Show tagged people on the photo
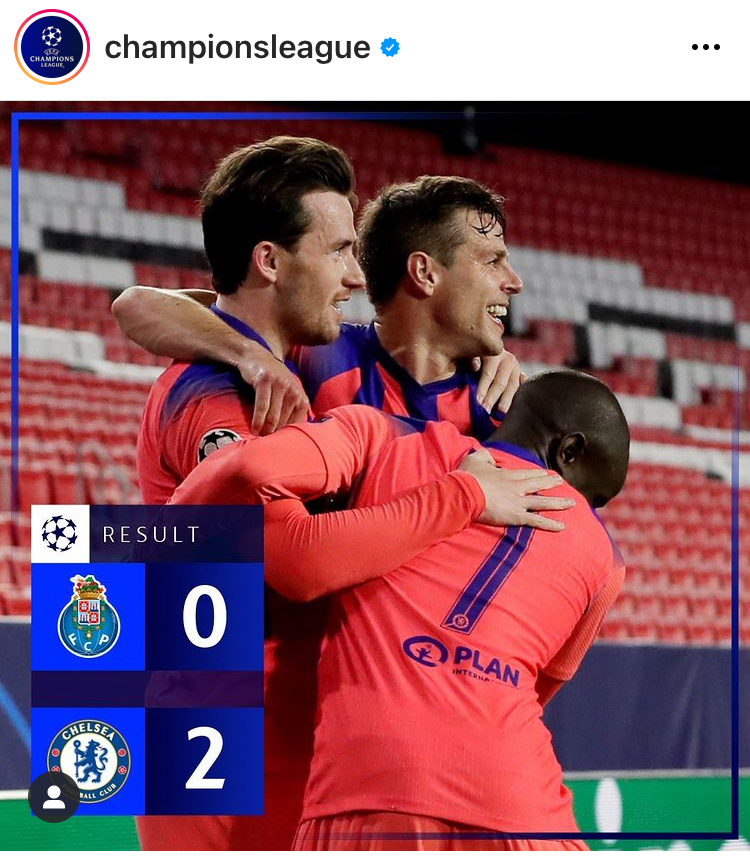Image resolution: width=750 pixels, height=868 pixels. click(x=54, y=797)
